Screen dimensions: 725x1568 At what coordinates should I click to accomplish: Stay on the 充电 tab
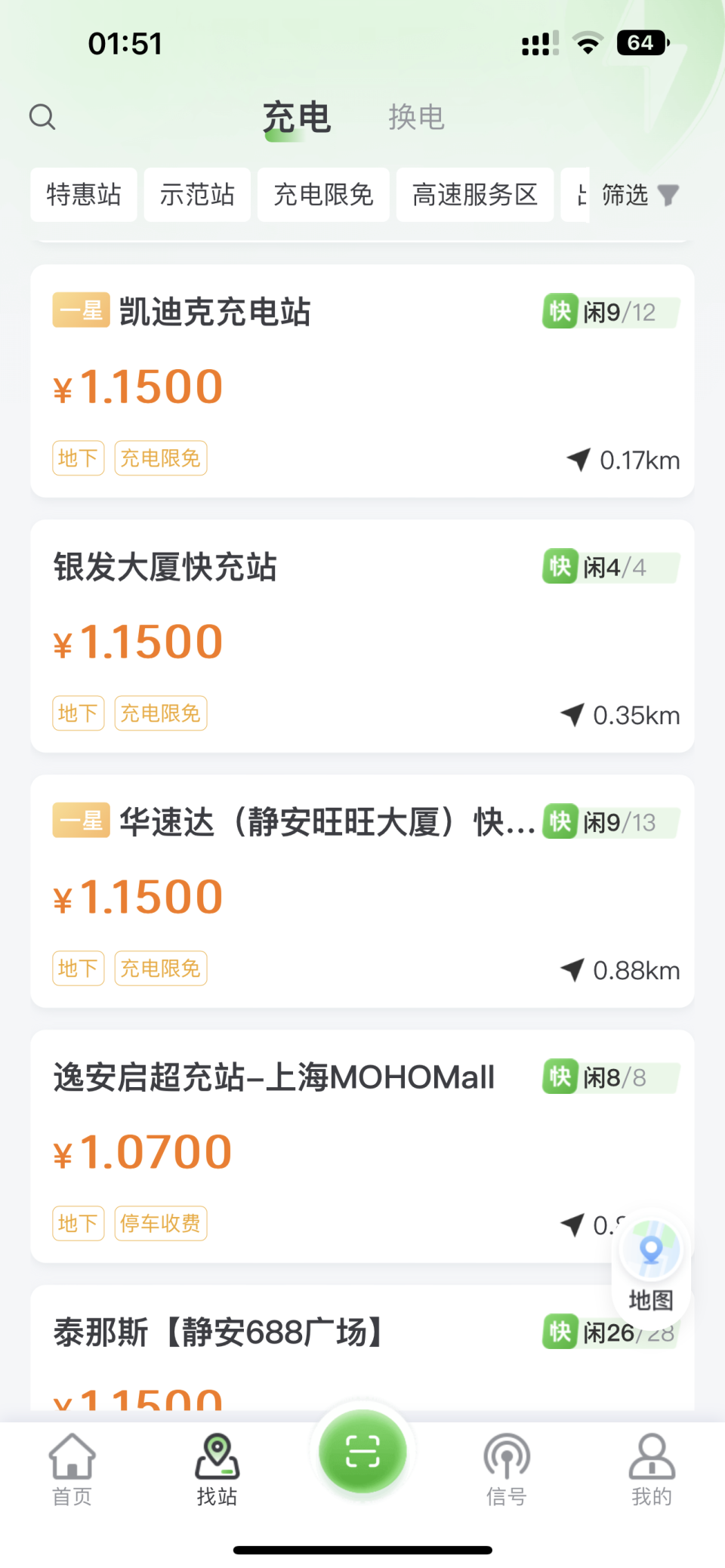point(296,115)
